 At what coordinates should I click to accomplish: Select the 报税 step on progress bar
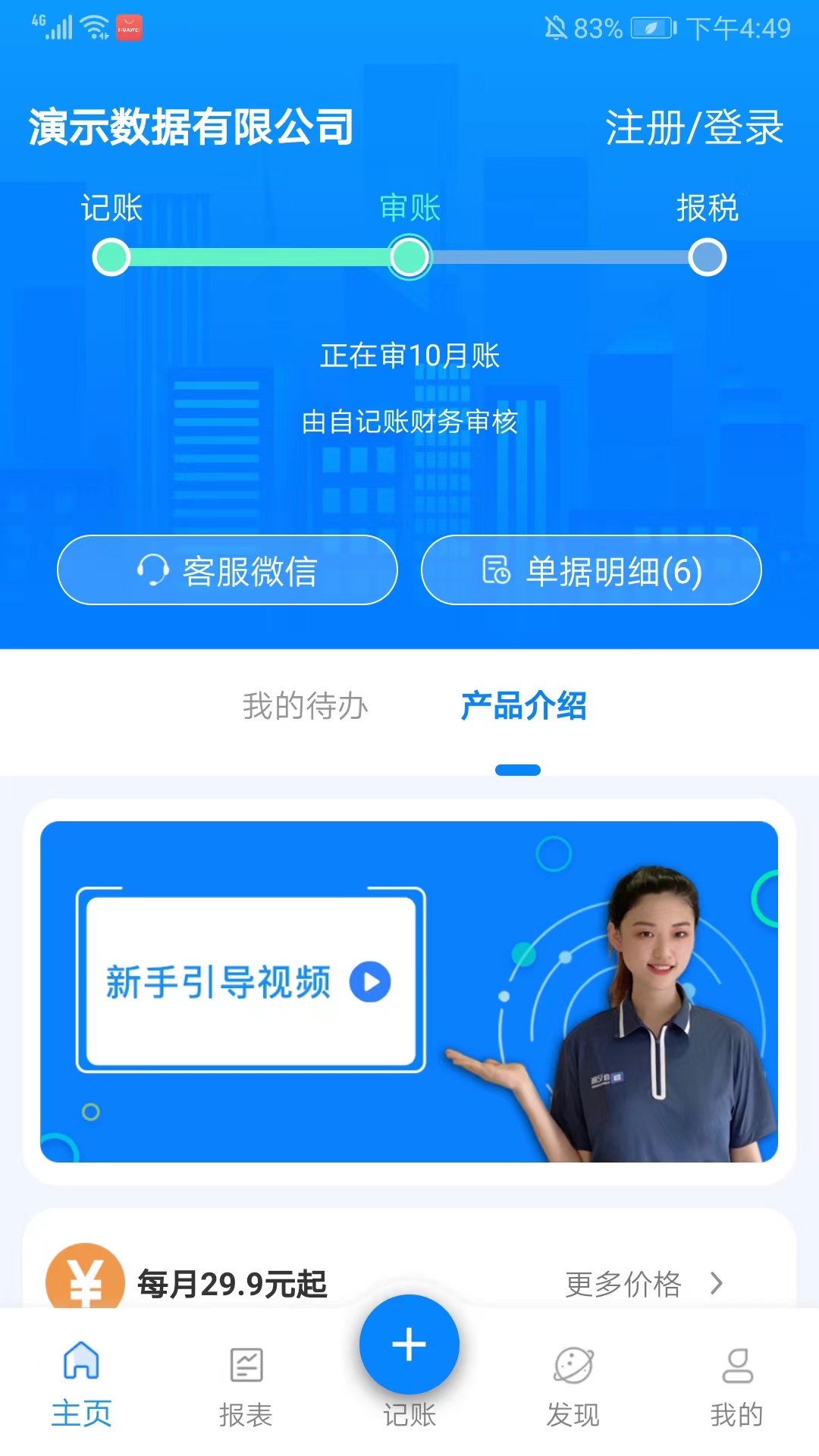707,257
